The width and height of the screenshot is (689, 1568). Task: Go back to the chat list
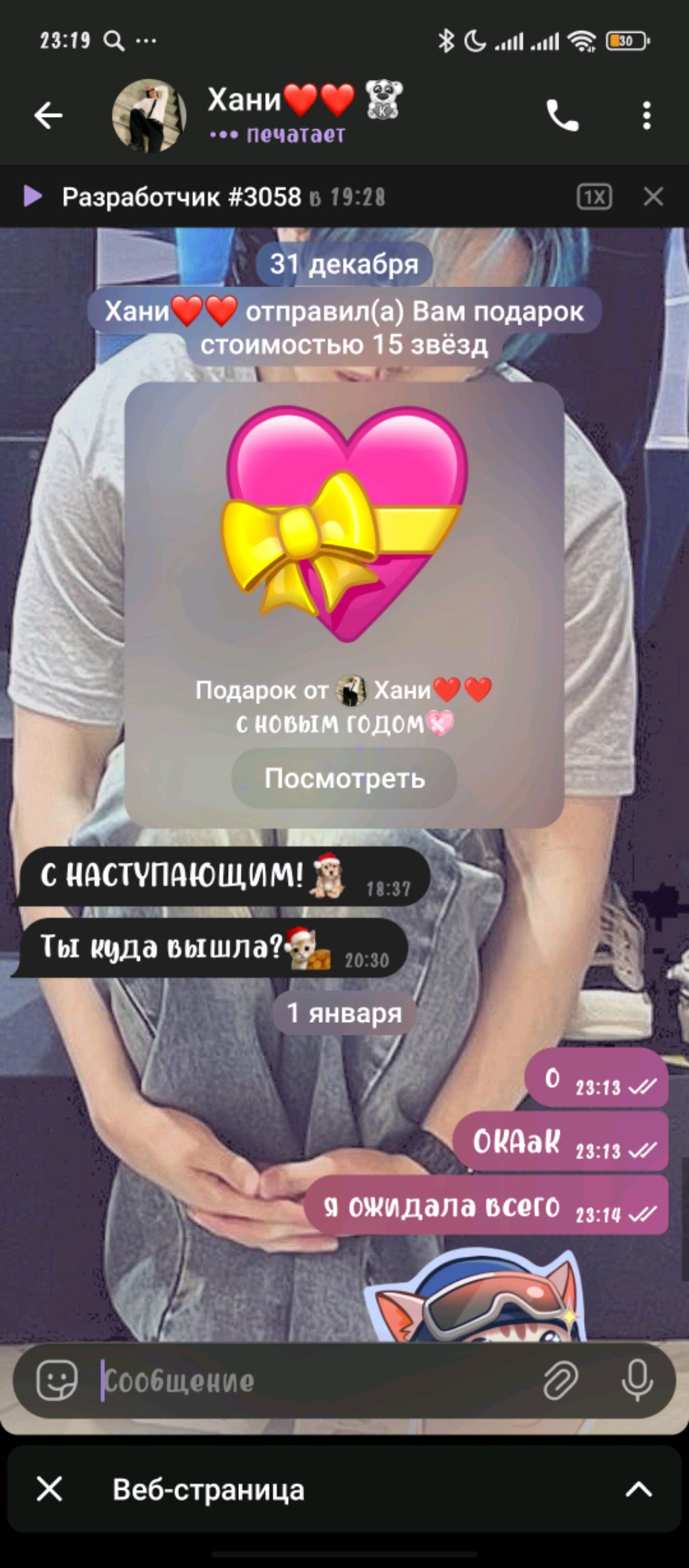tap(48, 116)
